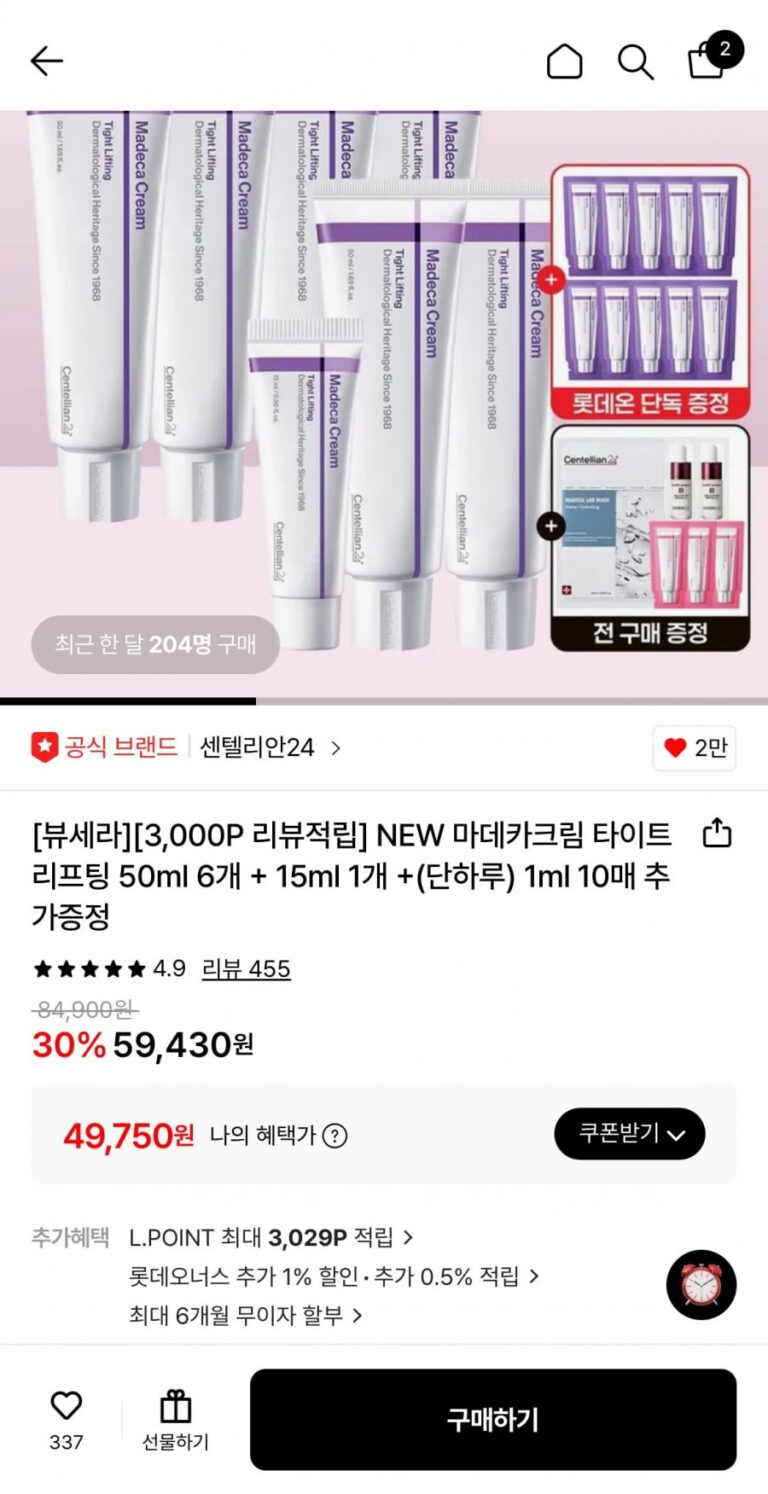Tap the 쿠폰받기 coupon button
The width and height of the screenshot is (768, 1494).
(x=629, y=1134)
